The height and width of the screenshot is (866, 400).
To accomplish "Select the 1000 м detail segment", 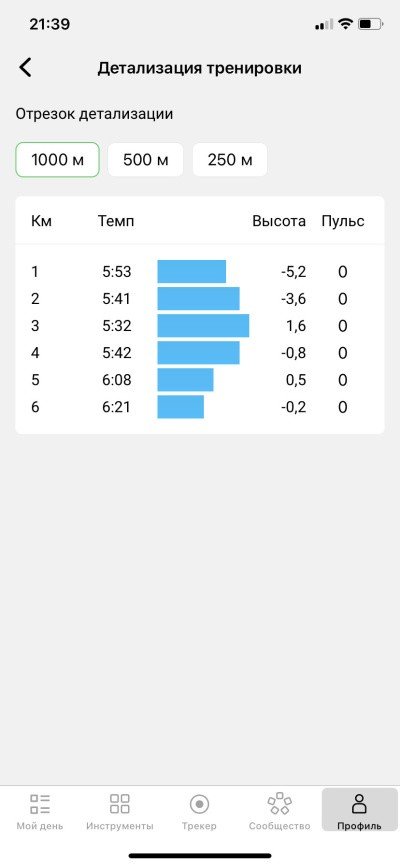I will pyautogui.click(x=57, y=160).
